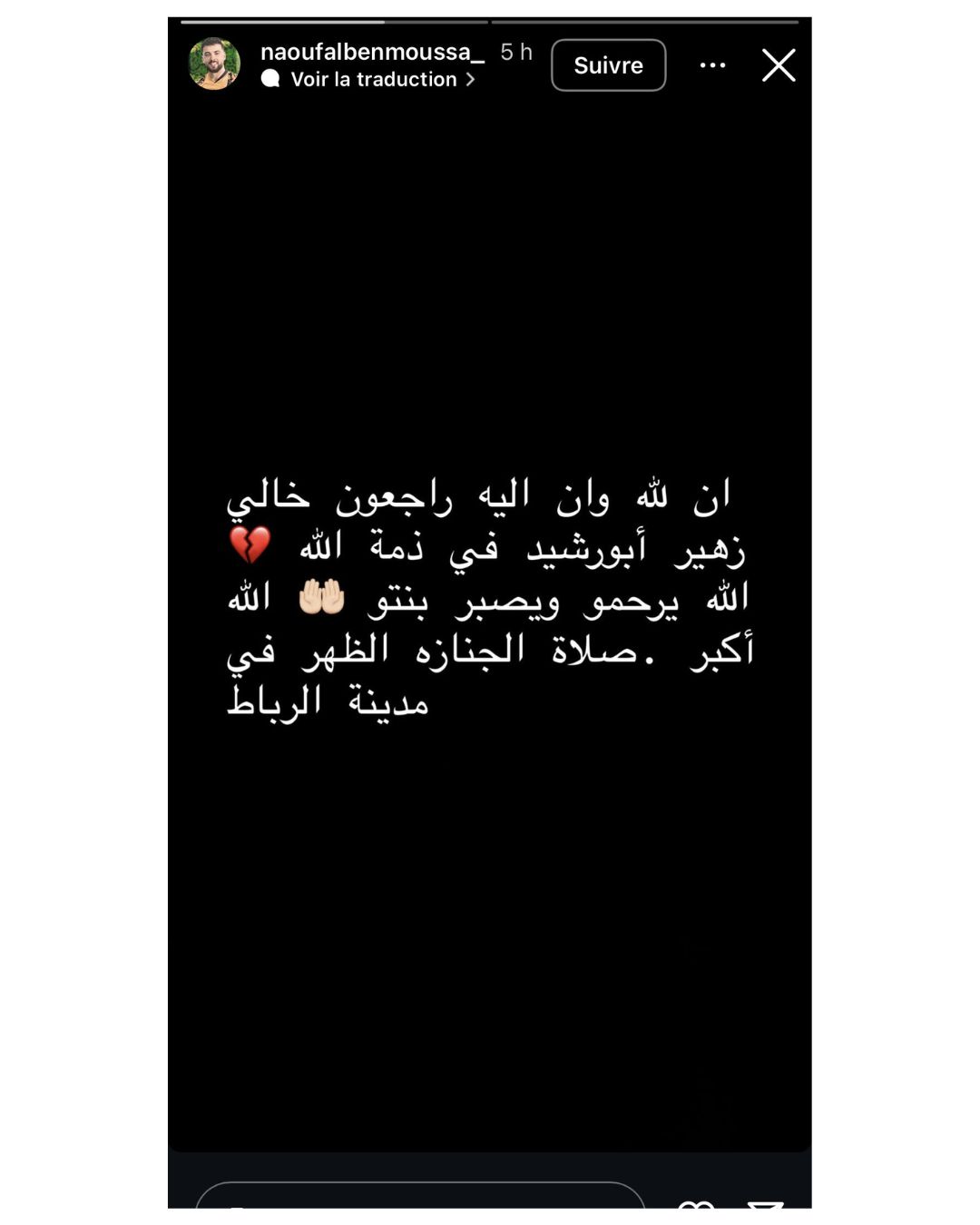The height and width of the screenshot is (1225, 980).
Task: Tap Voir la traduction
Action: [x=373, y=80]
